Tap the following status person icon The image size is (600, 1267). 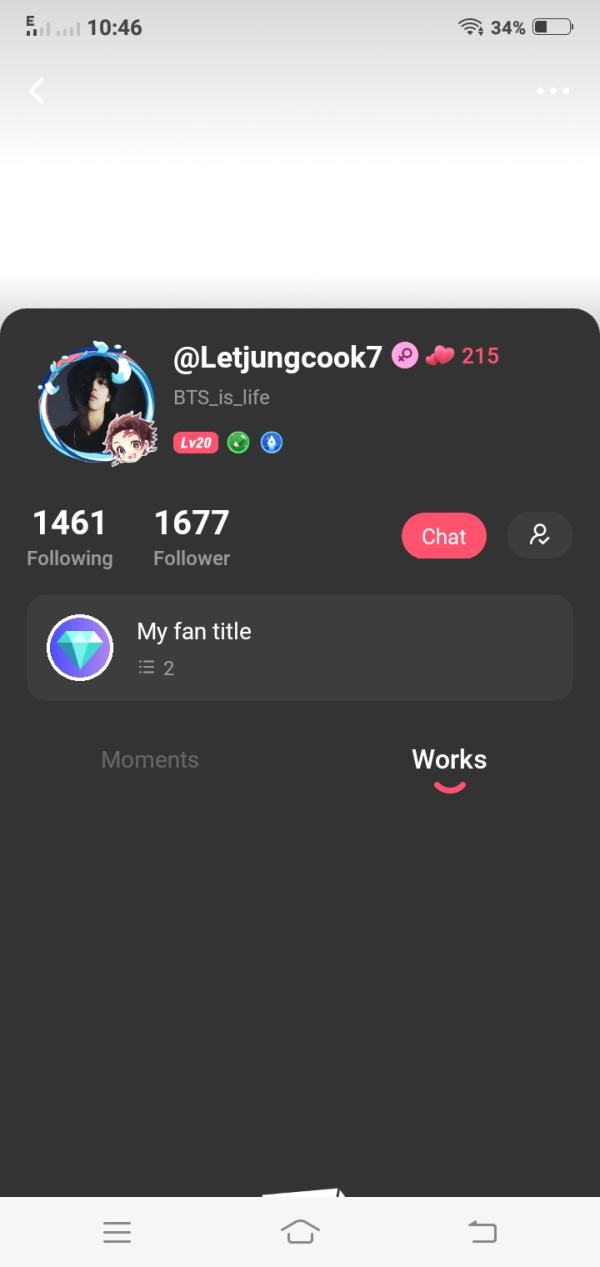pyautogui.click(x=539, y=536)
